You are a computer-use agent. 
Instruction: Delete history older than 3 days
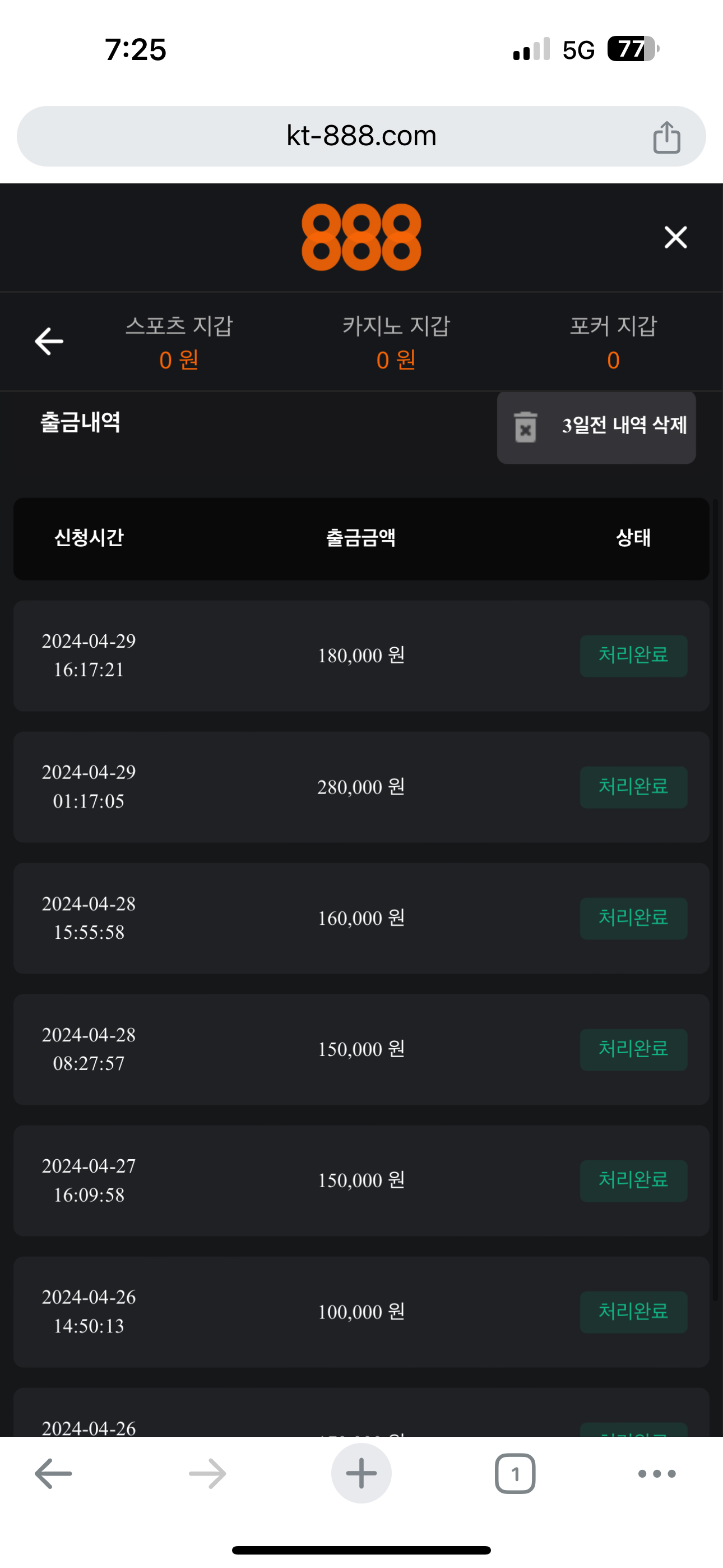click(596, 427)
